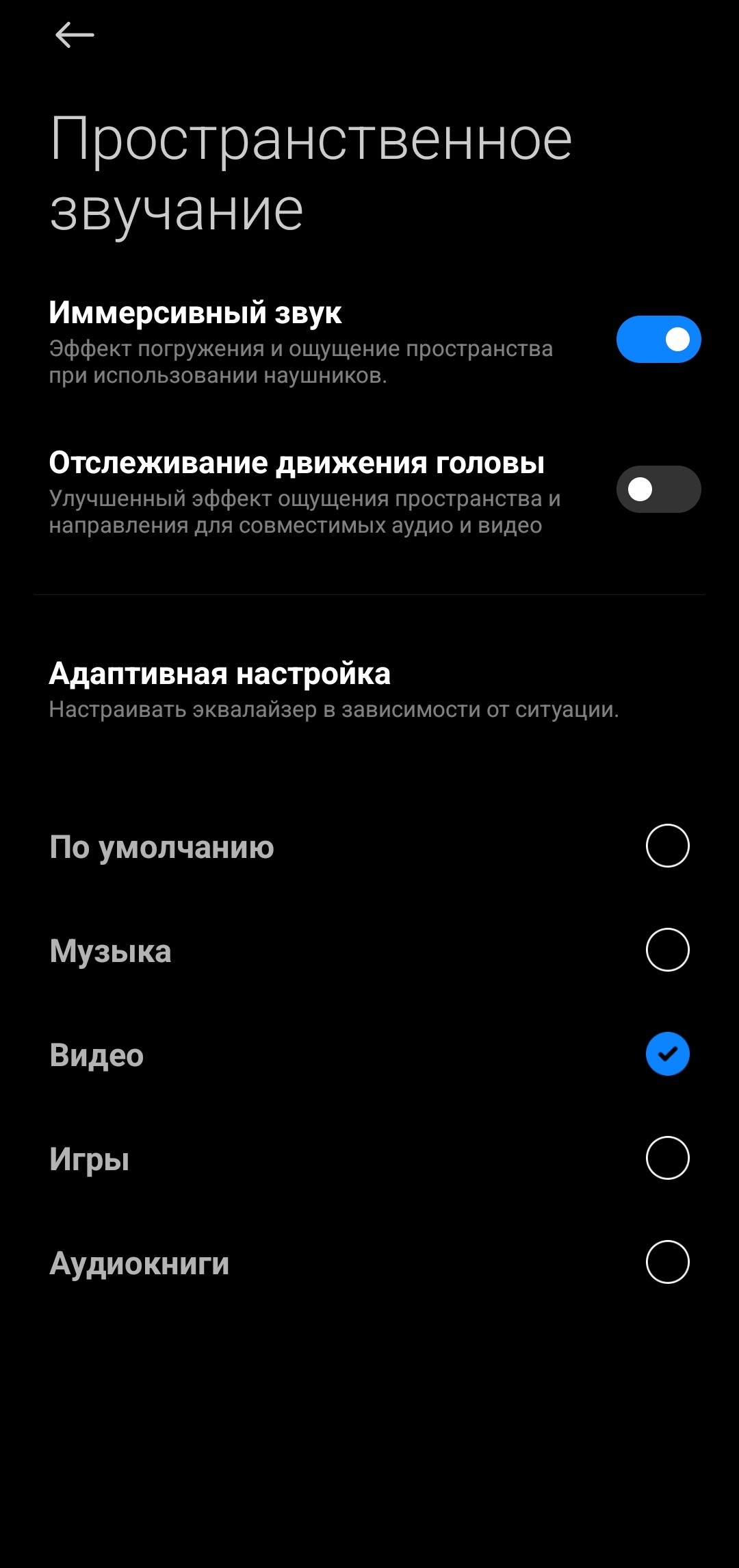739x1568 pixels.
Task: Tap the selected Видео preset
Action: (667, 1054)
